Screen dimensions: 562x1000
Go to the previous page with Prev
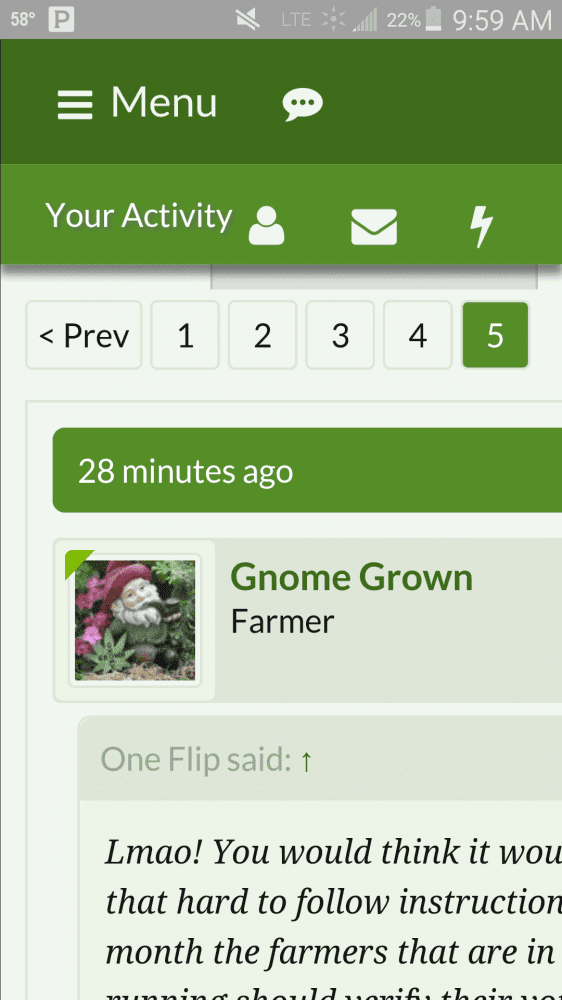pos(84,335)
